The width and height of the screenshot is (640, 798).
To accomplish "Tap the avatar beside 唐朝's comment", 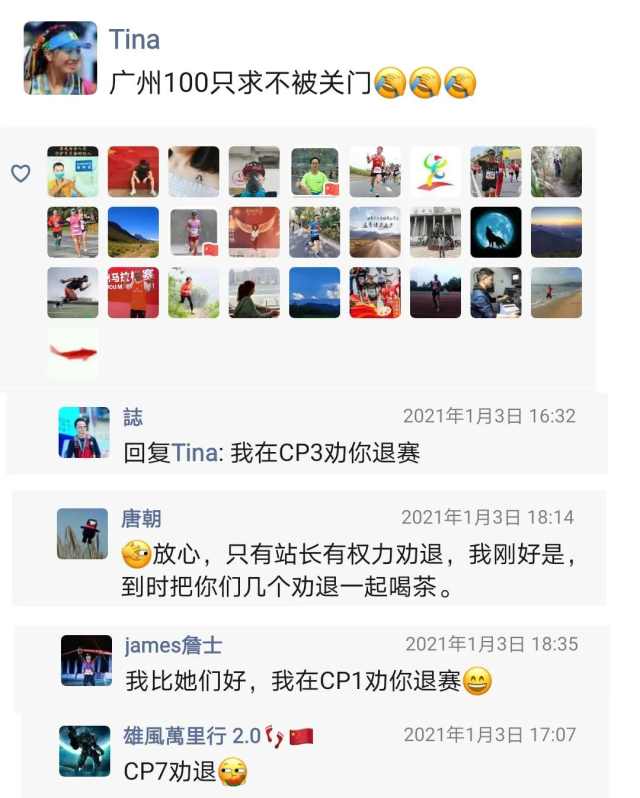I will click(x=82, y=533).
